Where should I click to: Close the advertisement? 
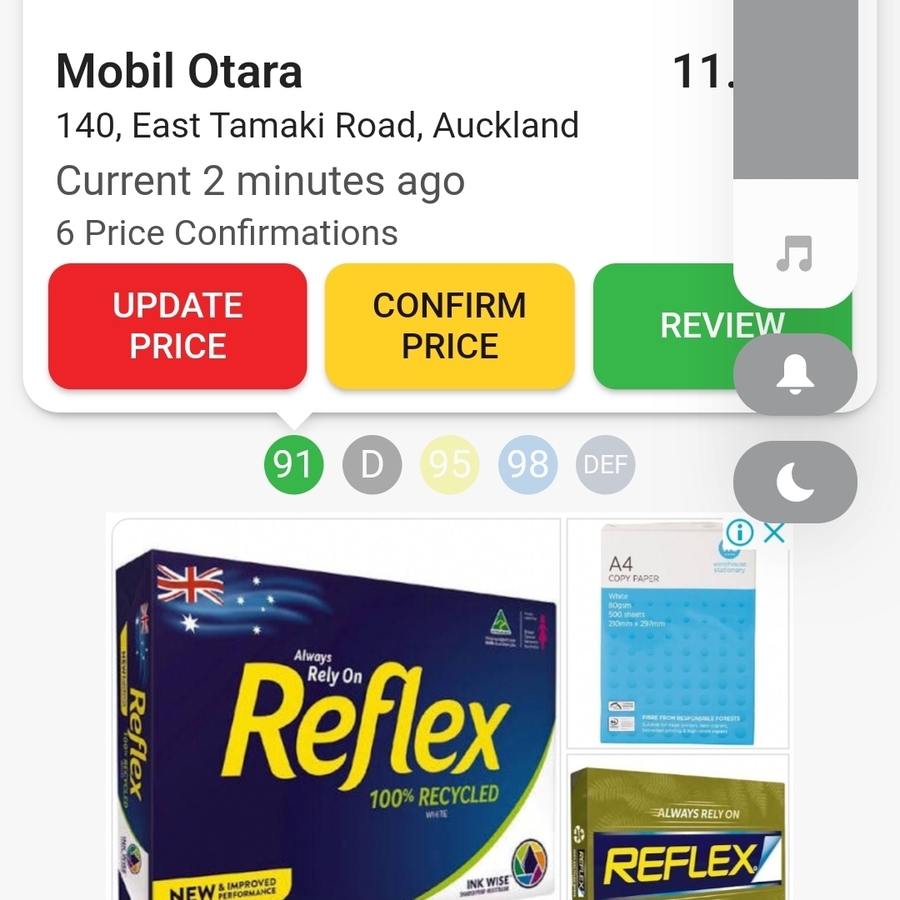(x=773, y=533)
